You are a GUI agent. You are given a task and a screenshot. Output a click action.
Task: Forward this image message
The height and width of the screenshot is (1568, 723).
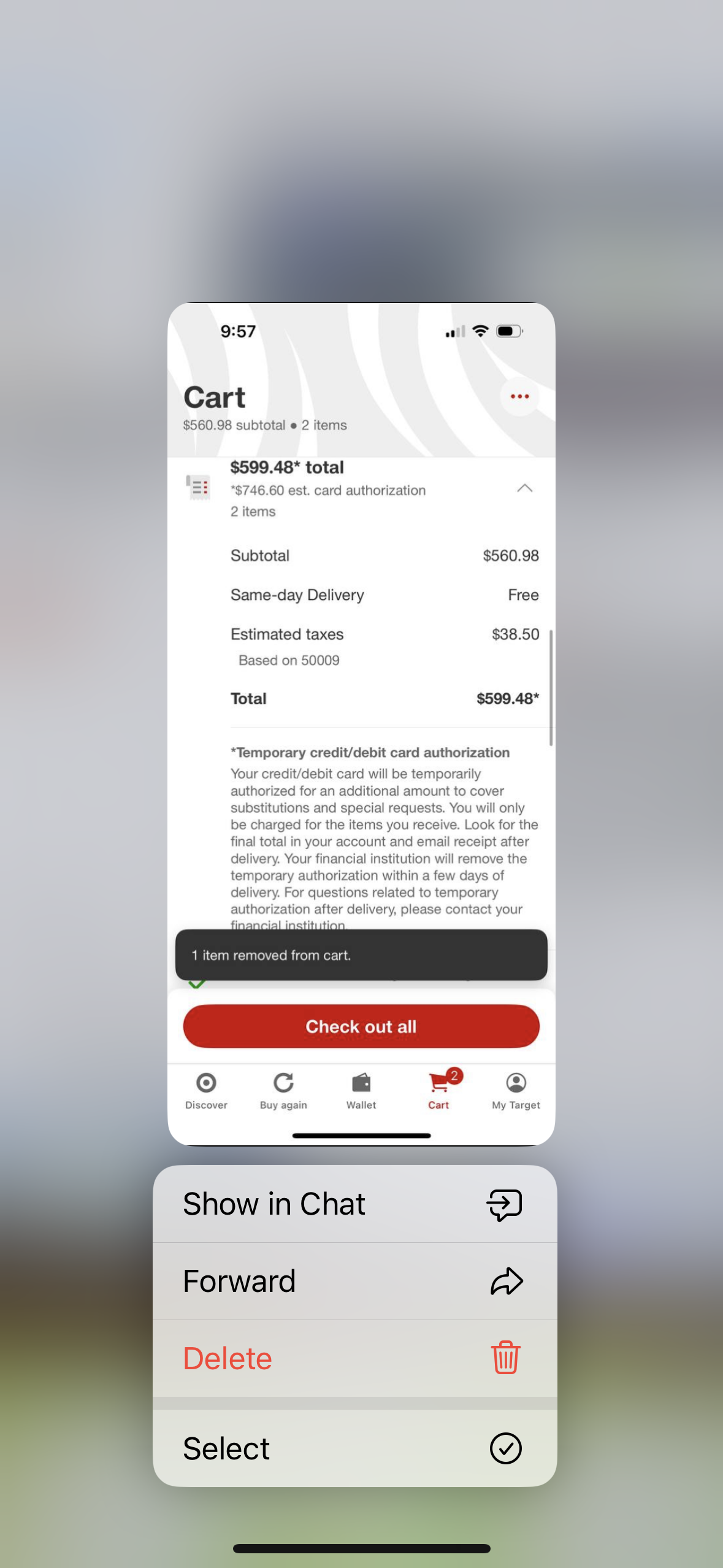click(354, 1281)
